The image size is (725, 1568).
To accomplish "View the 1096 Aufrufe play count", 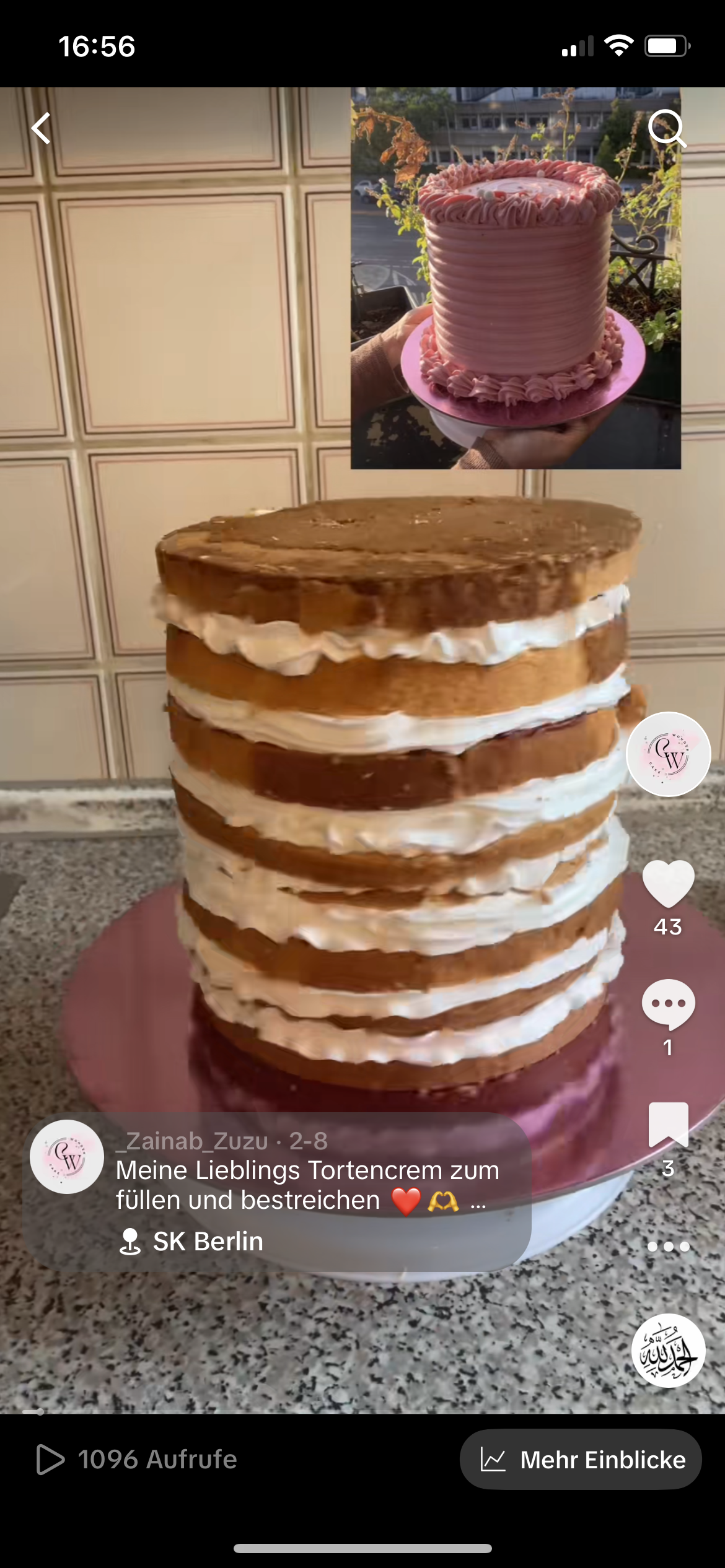I will pyautogui.click(x=138, y=1460).
